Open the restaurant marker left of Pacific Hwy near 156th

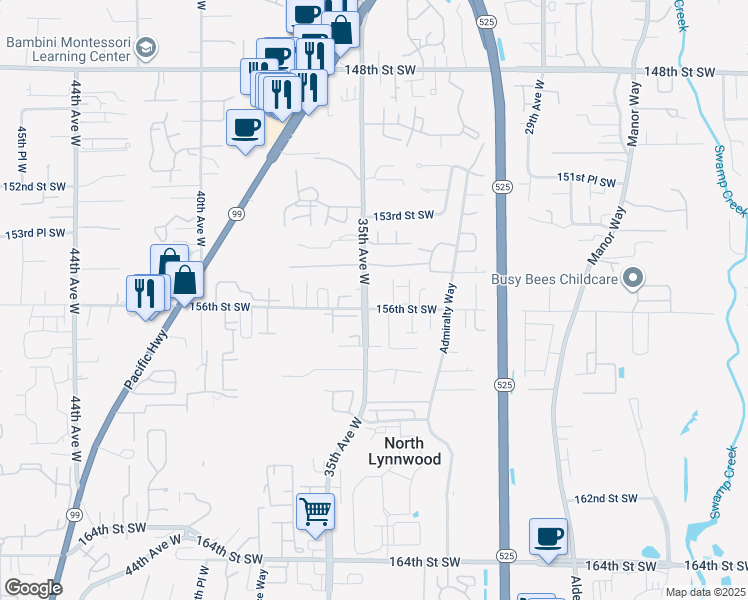coord(145,295)
